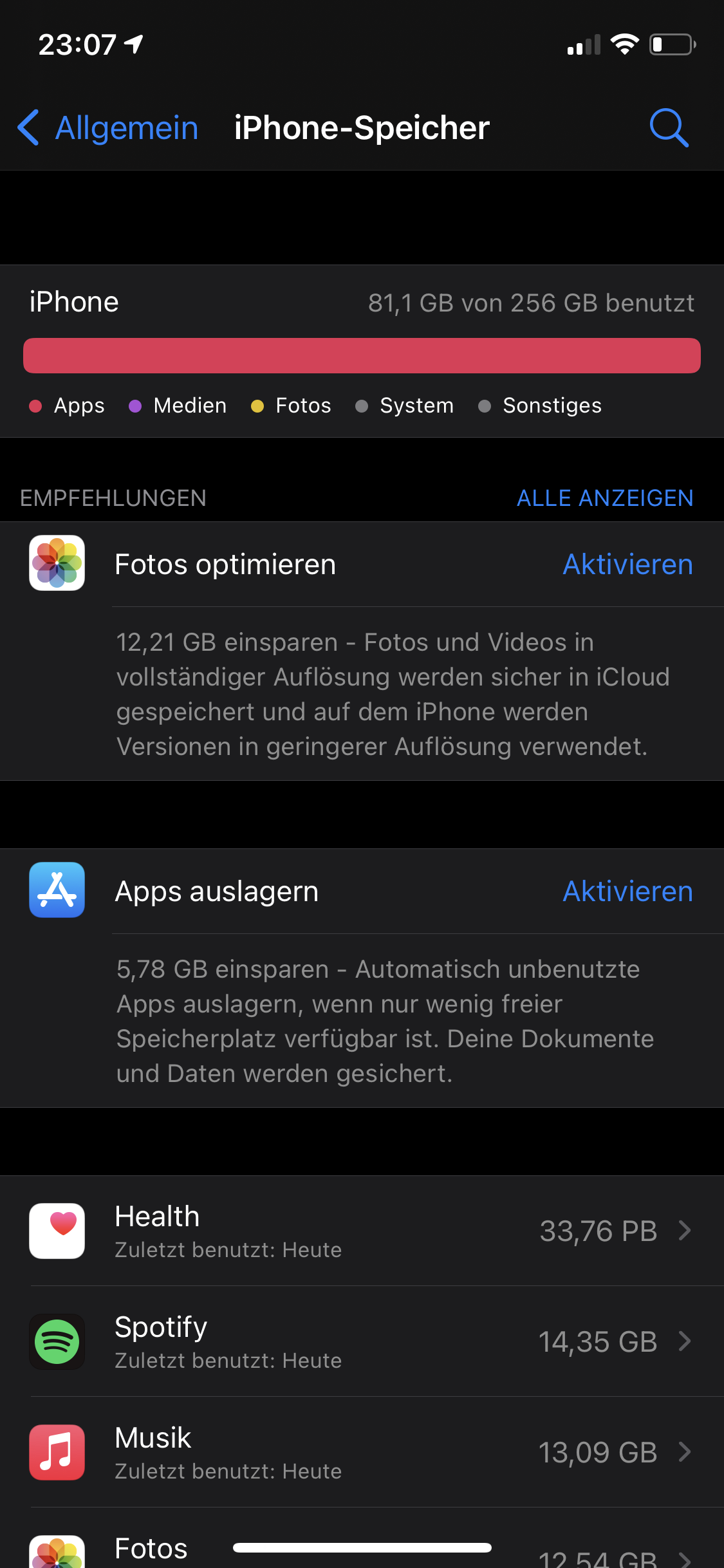The width and height of the screenshot is (724, 1568).
Task: Go back to Allgemein settings
Action: (107, 127)
